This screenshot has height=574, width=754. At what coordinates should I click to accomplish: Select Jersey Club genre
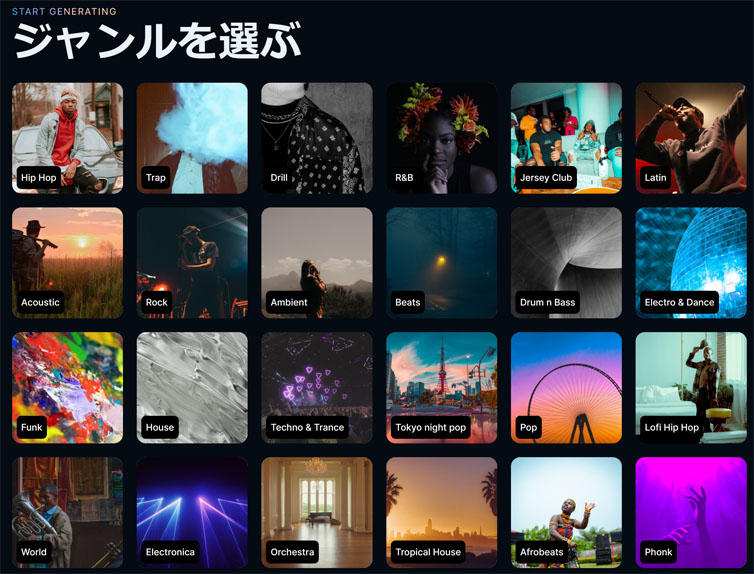click(566, 138)
